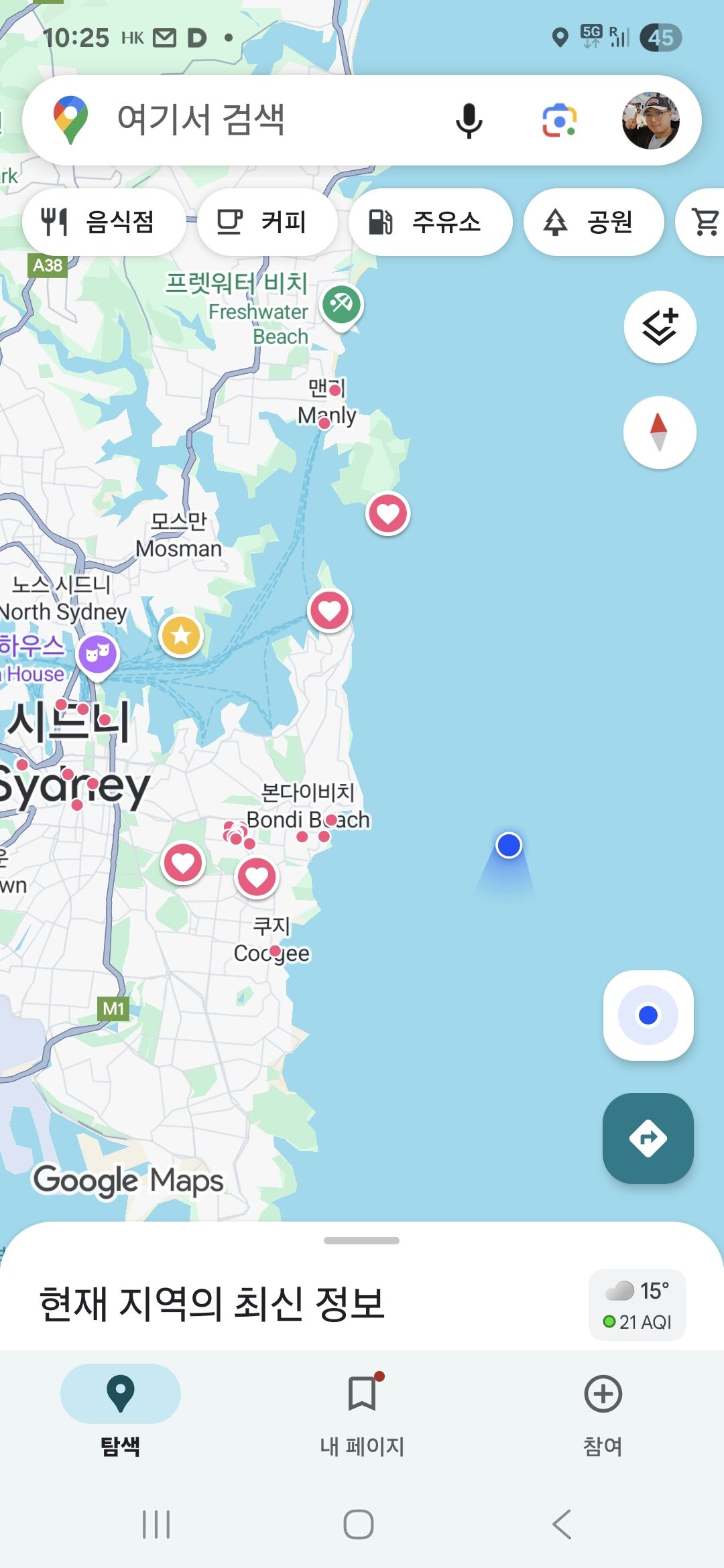This screenshot has height=1568, width=724.
Task: Start voice search with the microphone
Action: point(469,121)
